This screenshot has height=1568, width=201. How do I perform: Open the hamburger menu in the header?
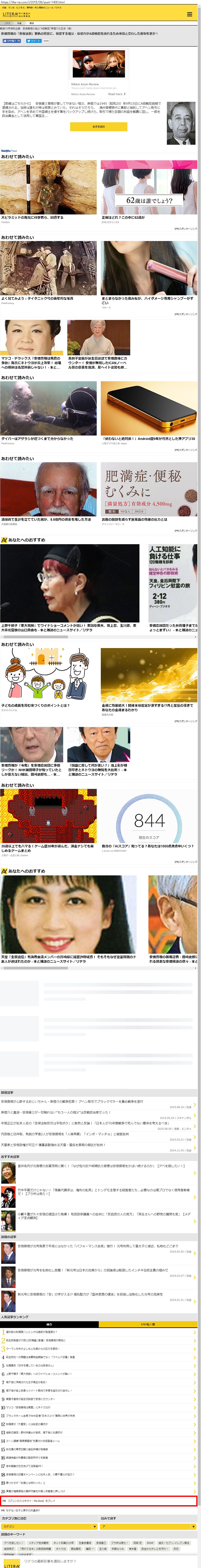(x=190, y=14)
